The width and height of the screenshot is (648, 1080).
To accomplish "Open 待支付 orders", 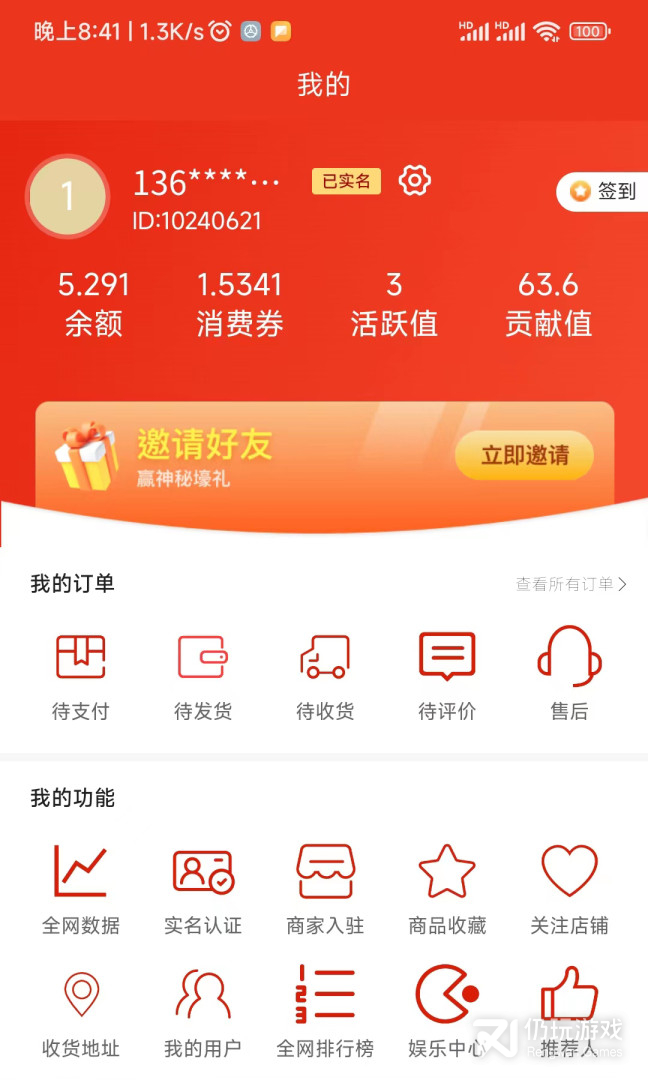I will (81, 676).
